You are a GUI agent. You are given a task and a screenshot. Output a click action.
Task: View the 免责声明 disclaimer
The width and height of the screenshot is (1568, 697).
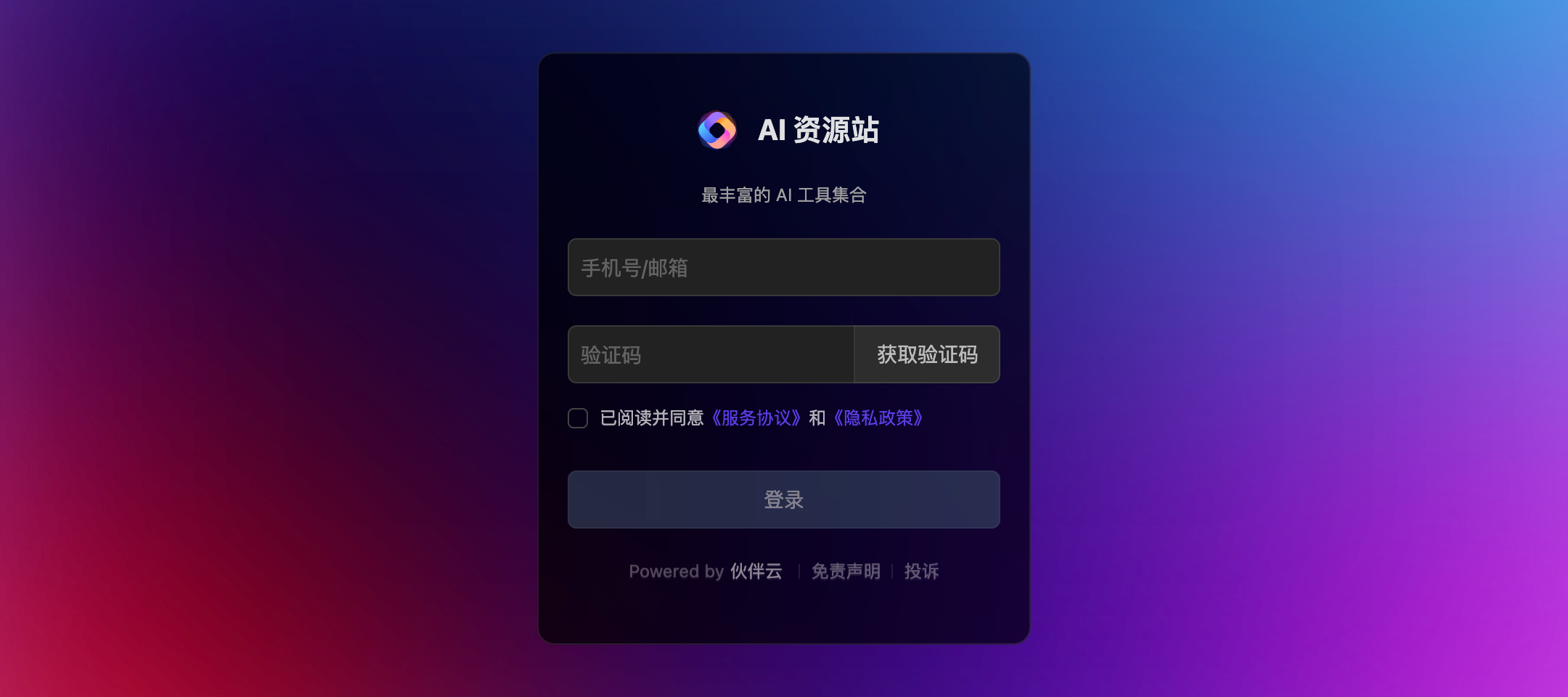pos(846,571)
